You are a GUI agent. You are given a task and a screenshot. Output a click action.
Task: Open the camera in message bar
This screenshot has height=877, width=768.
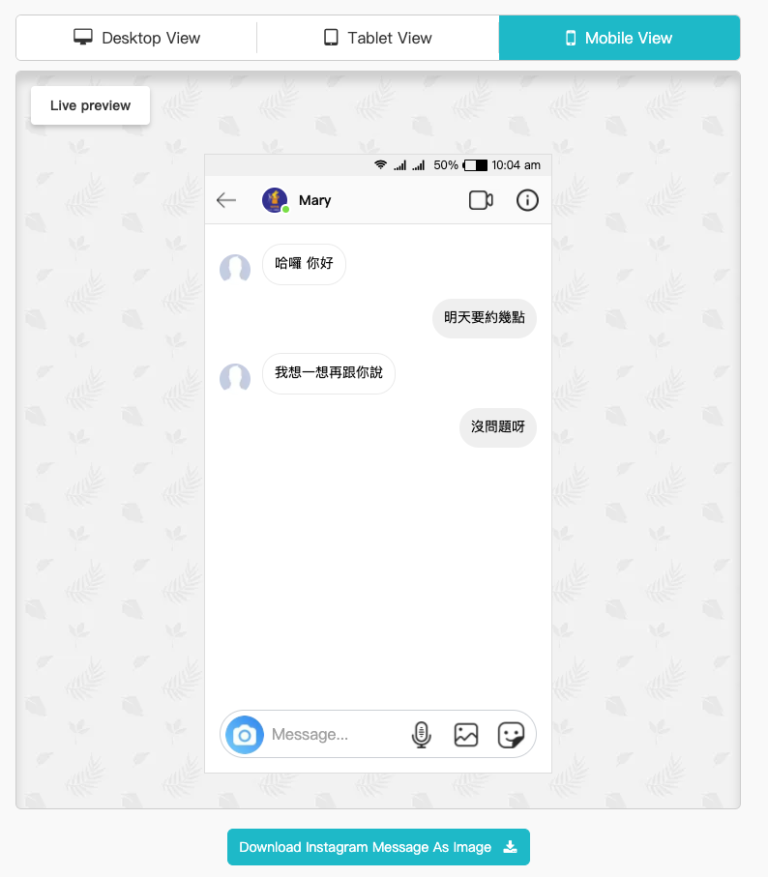[x=244, y=735]
